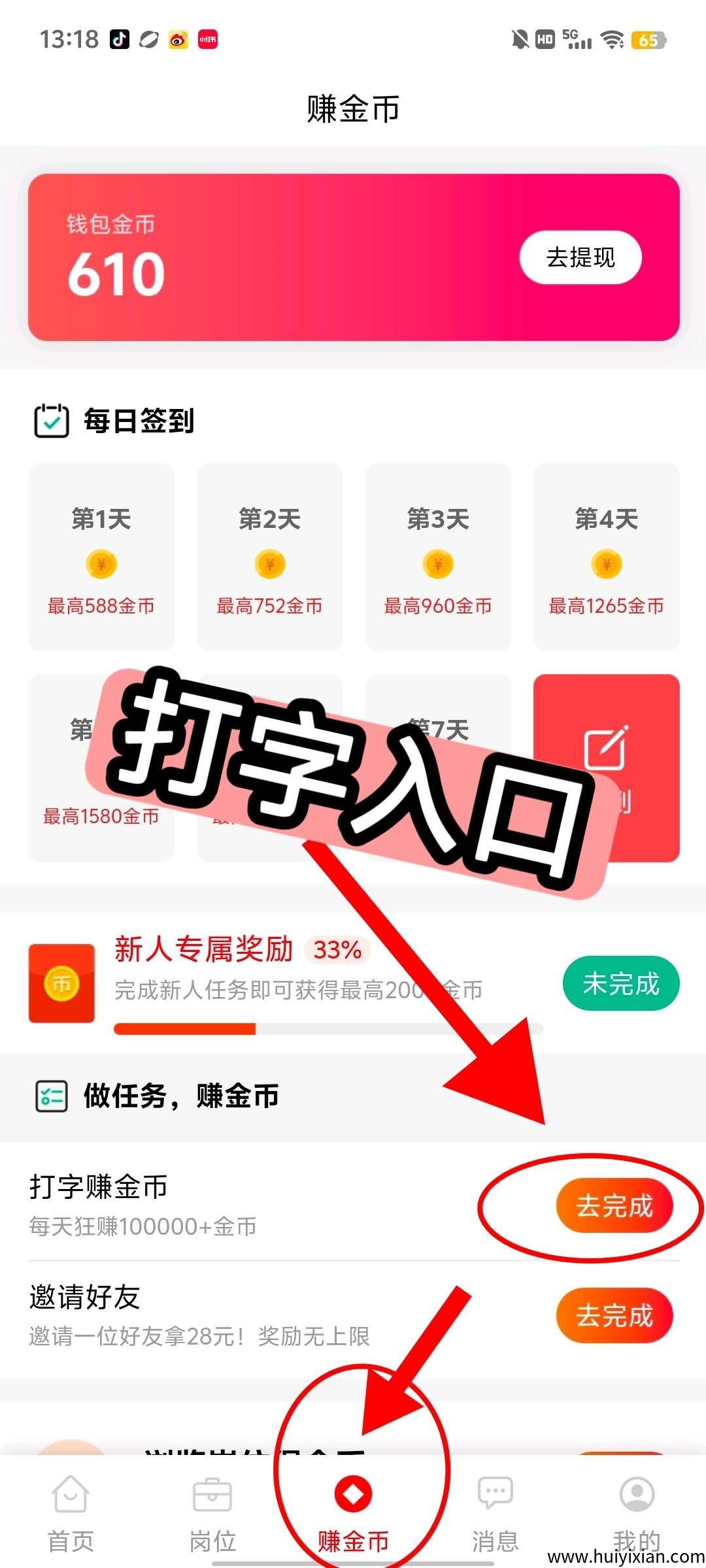706x1568 pixels.
Task: Tap the 去提现 withdraw button
Action: pyautogui.click(x=580, y=257)
